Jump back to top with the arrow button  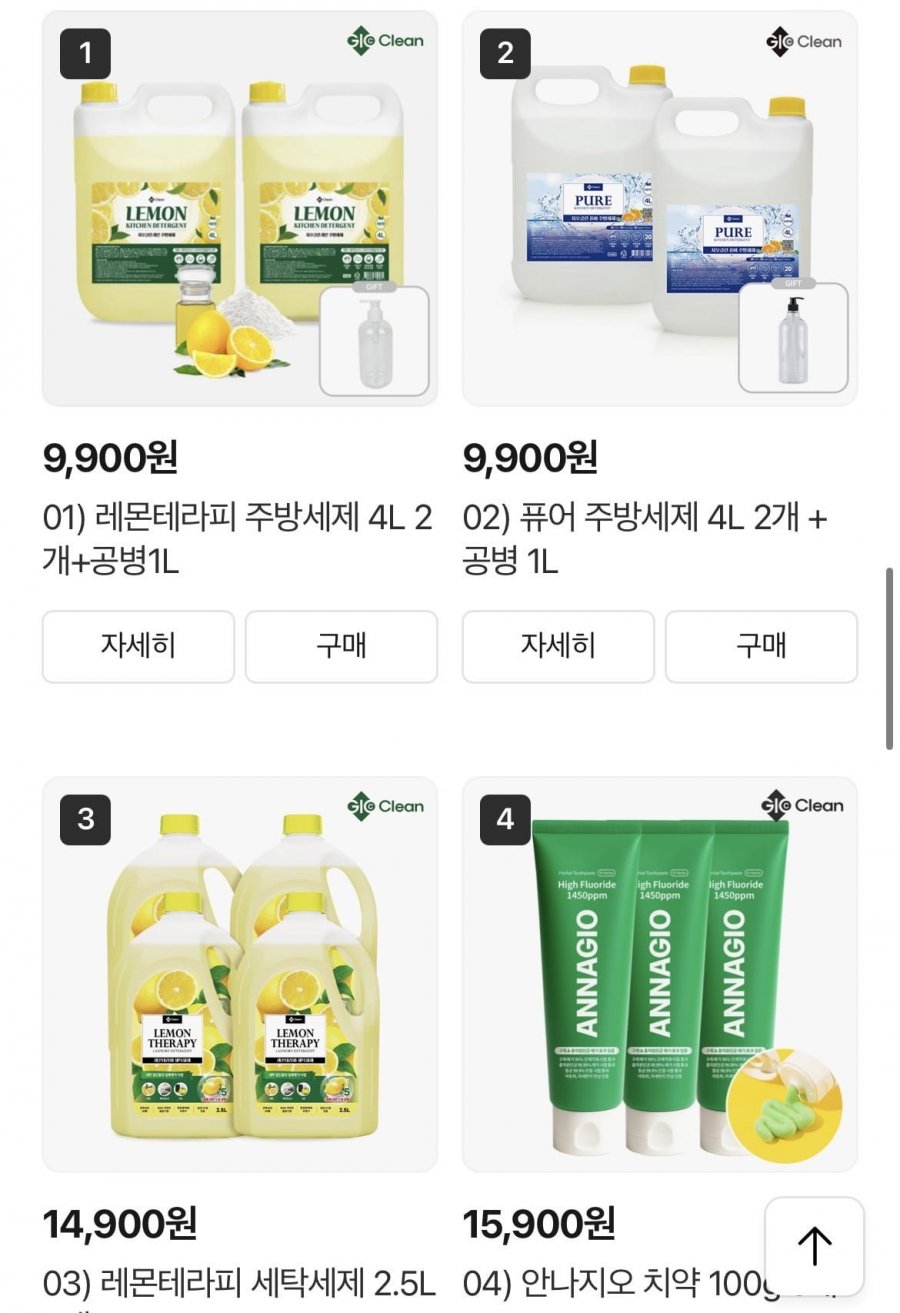(814, 1245)
